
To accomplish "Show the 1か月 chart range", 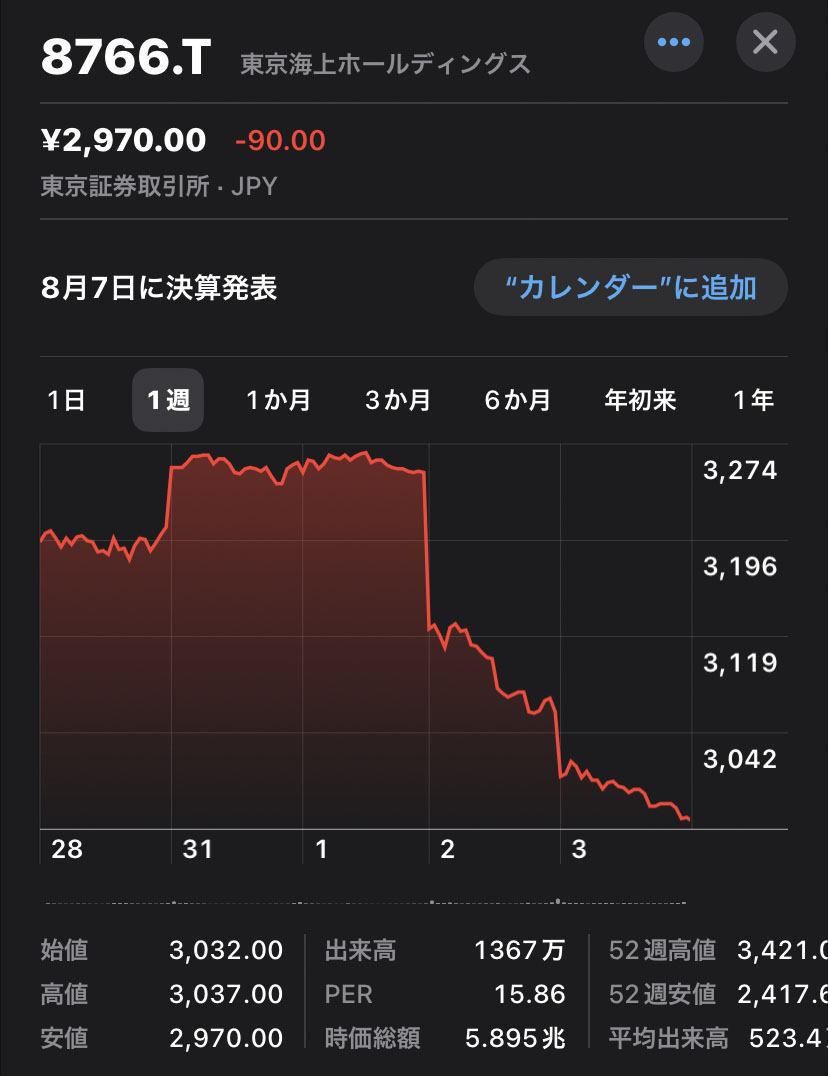I will pyautogui.click(x=279, y=400).
